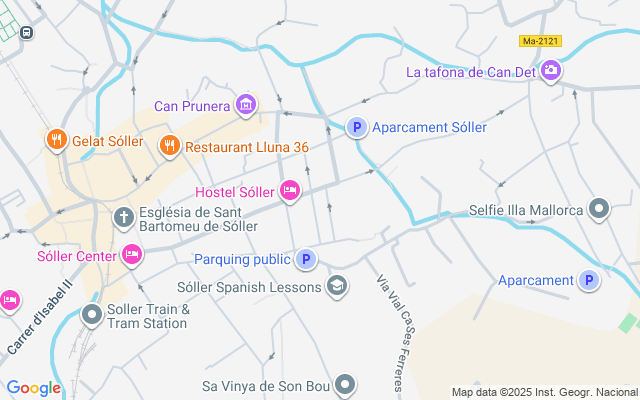
Task: Select the Selfie Illa Mallorca marker
Action: tap(599, 209)
